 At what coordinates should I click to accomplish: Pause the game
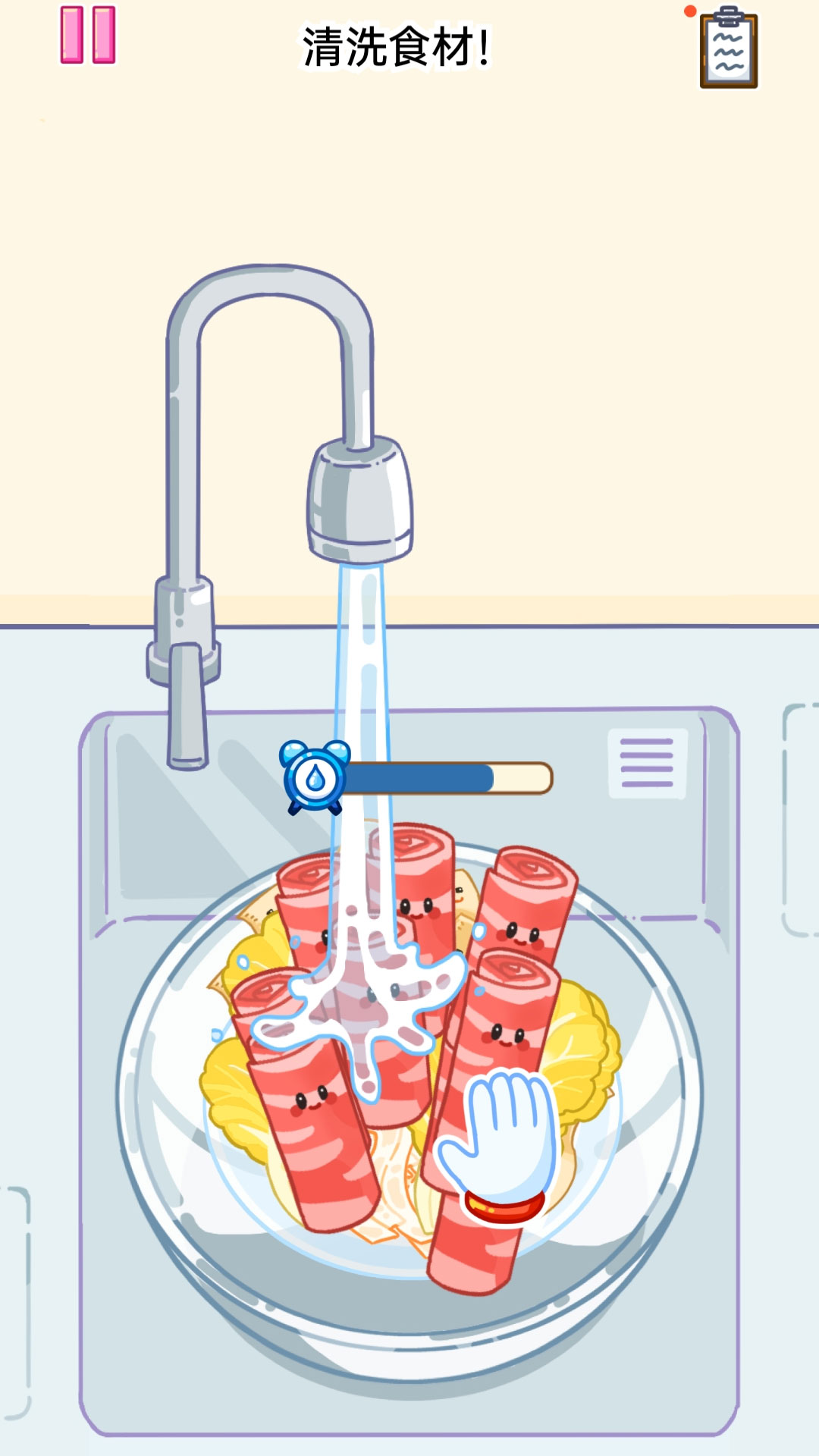[88, 35]
